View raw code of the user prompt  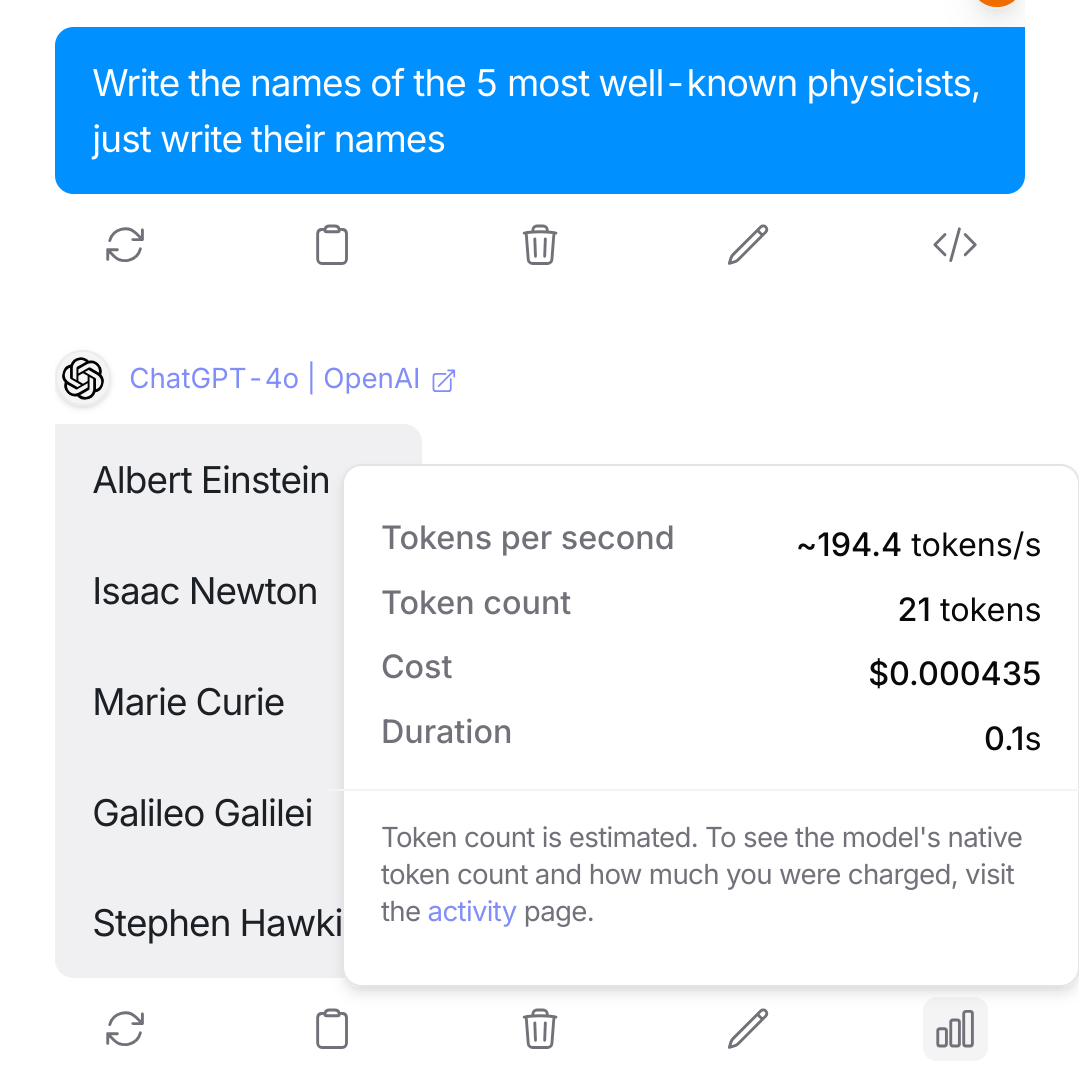point(954,245)
